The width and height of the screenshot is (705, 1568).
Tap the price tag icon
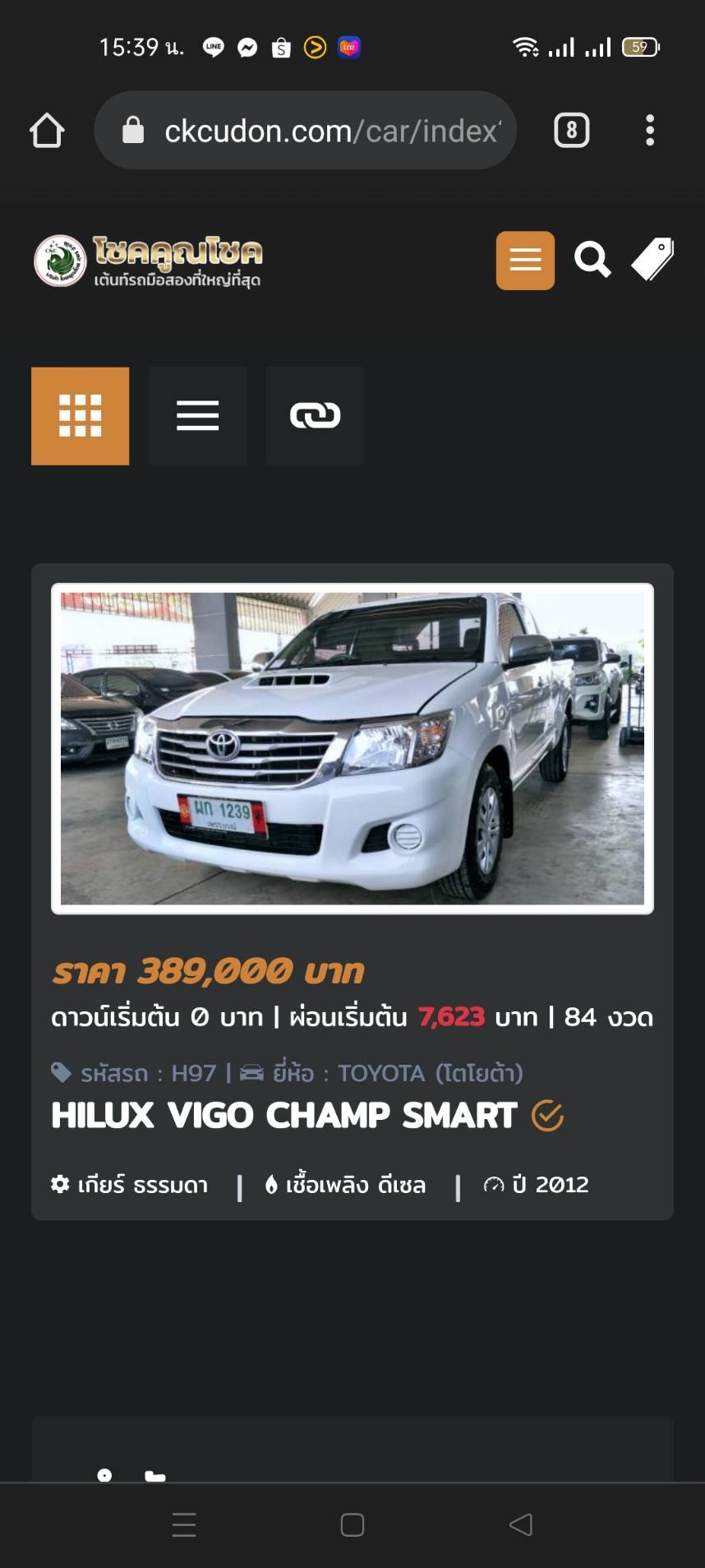coord(652,261)
